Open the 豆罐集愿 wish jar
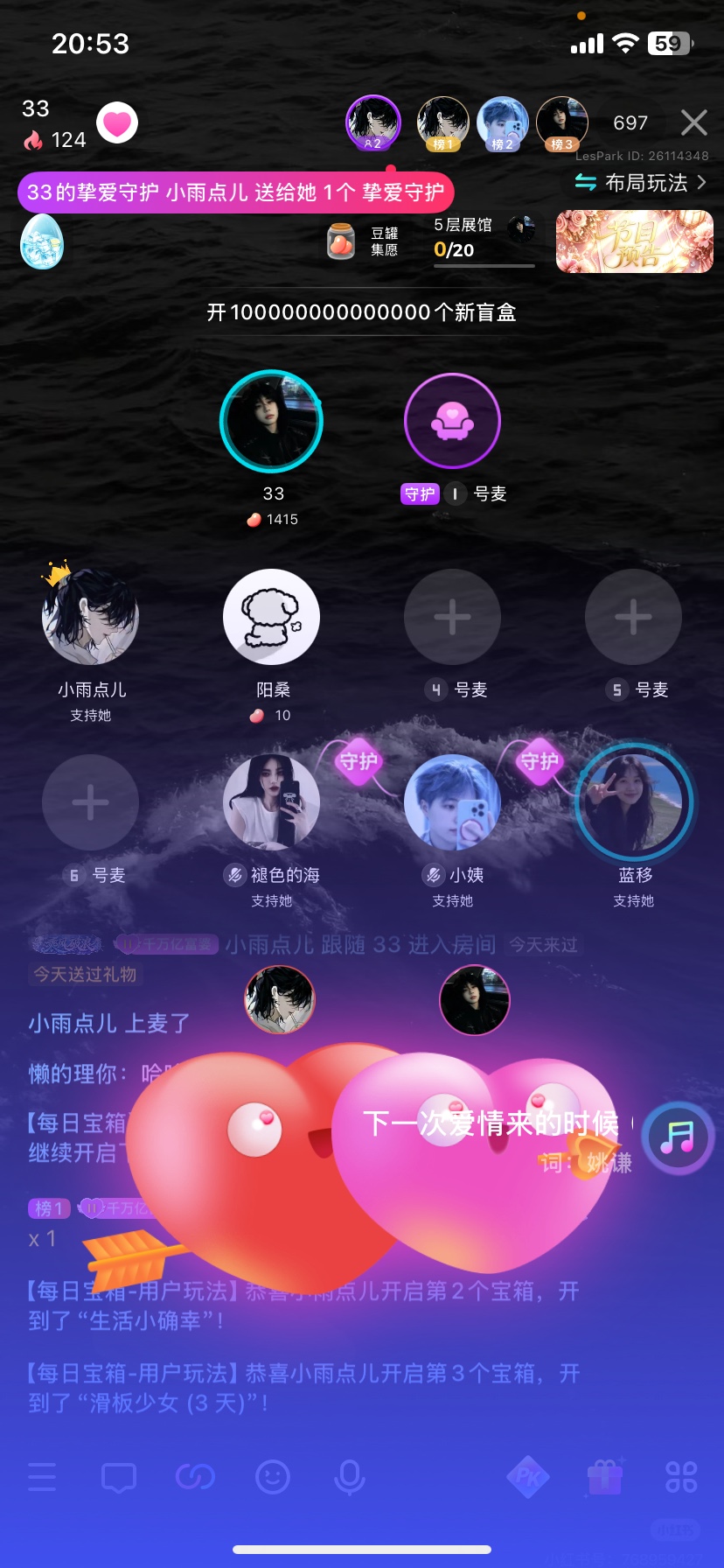This screenshot has width=724, height=1568. click(363, 241)
